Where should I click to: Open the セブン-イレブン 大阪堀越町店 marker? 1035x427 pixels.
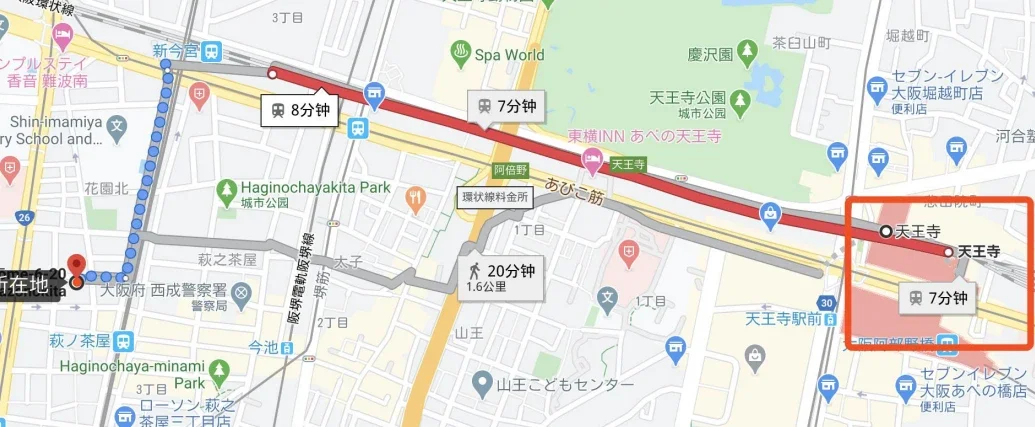[879, 85]
